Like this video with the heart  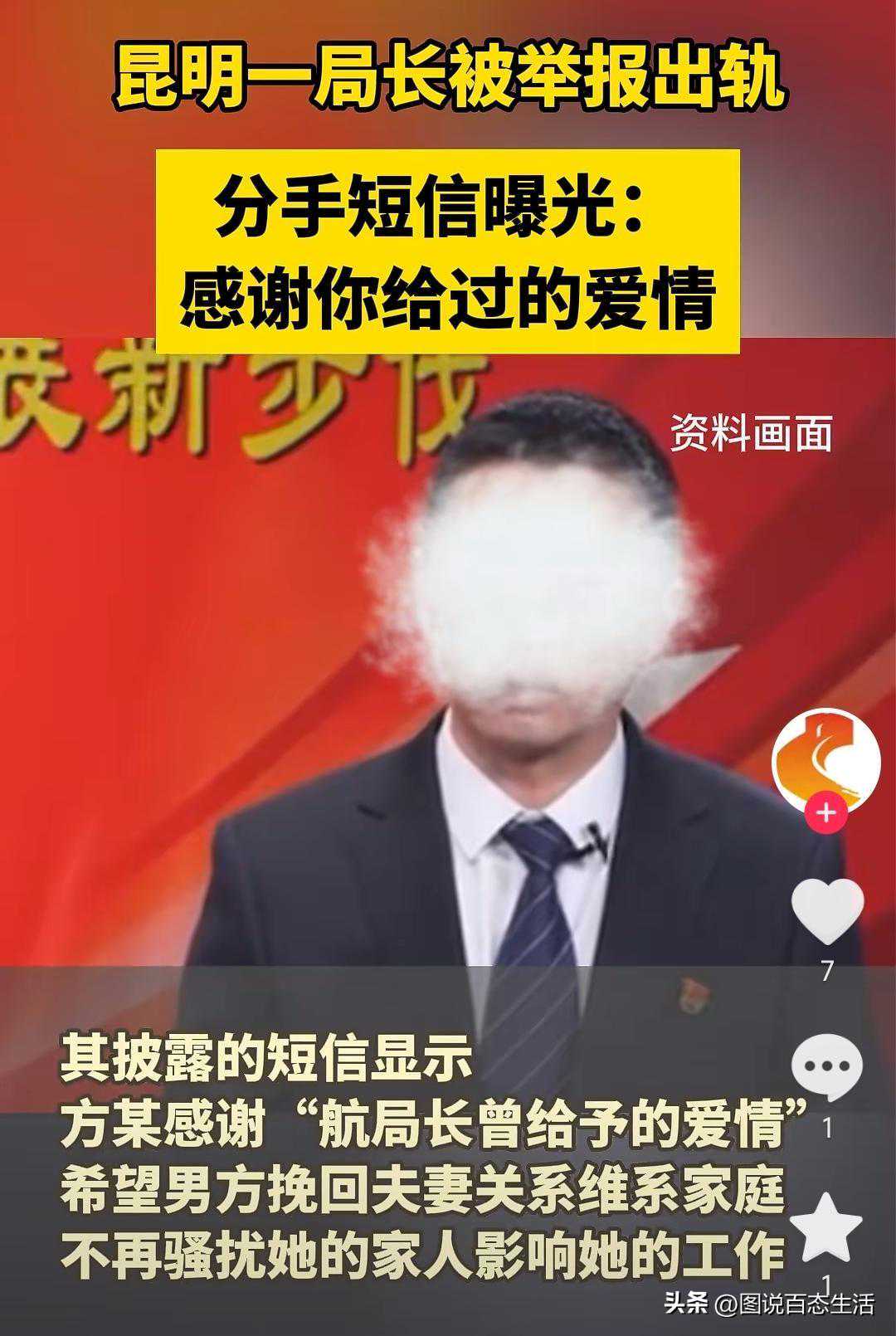tap(827, 911)
